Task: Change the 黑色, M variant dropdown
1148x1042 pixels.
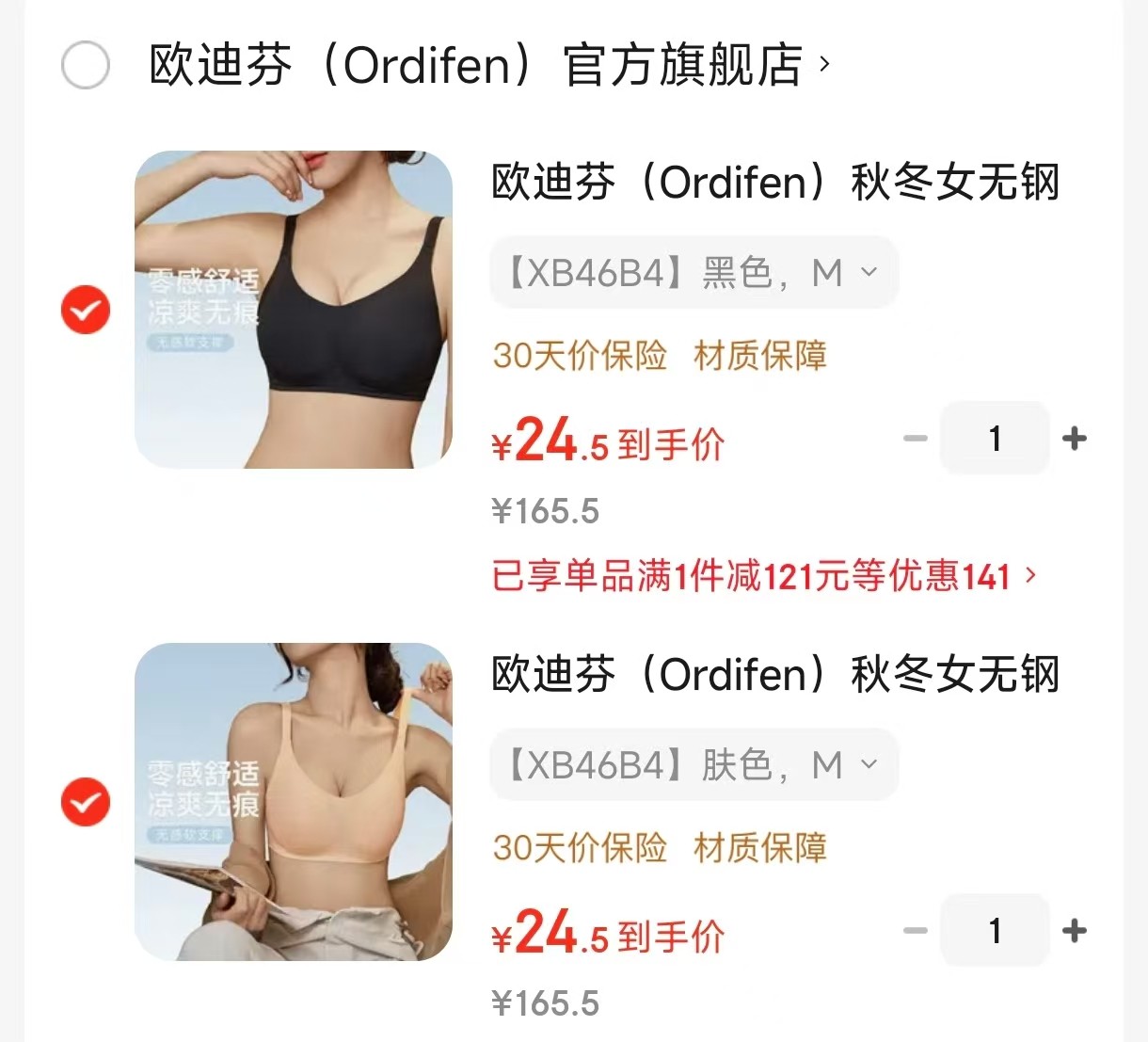Action: click(694, 273)
